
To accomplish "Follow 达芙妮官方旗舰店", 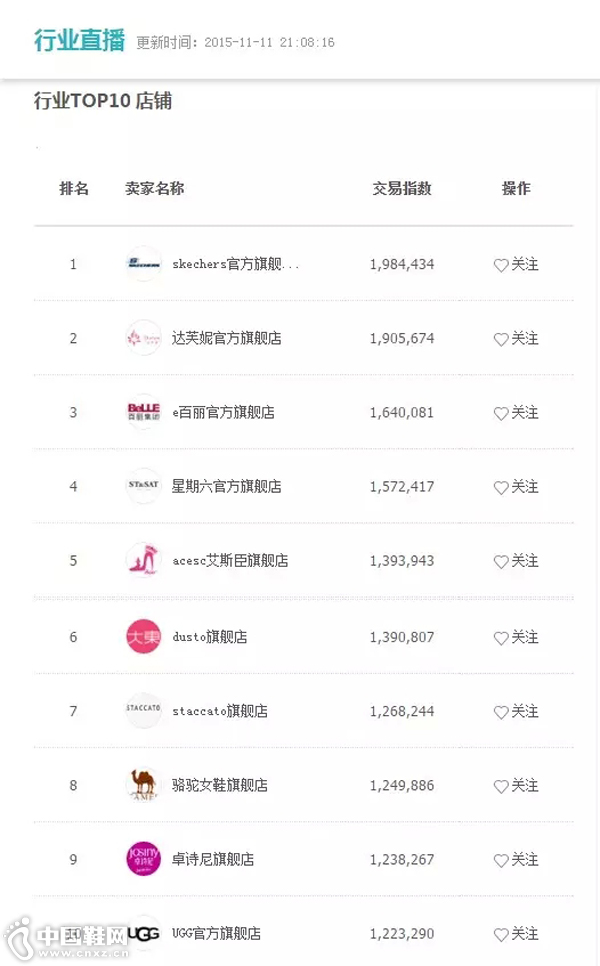I will pos(516,339).
